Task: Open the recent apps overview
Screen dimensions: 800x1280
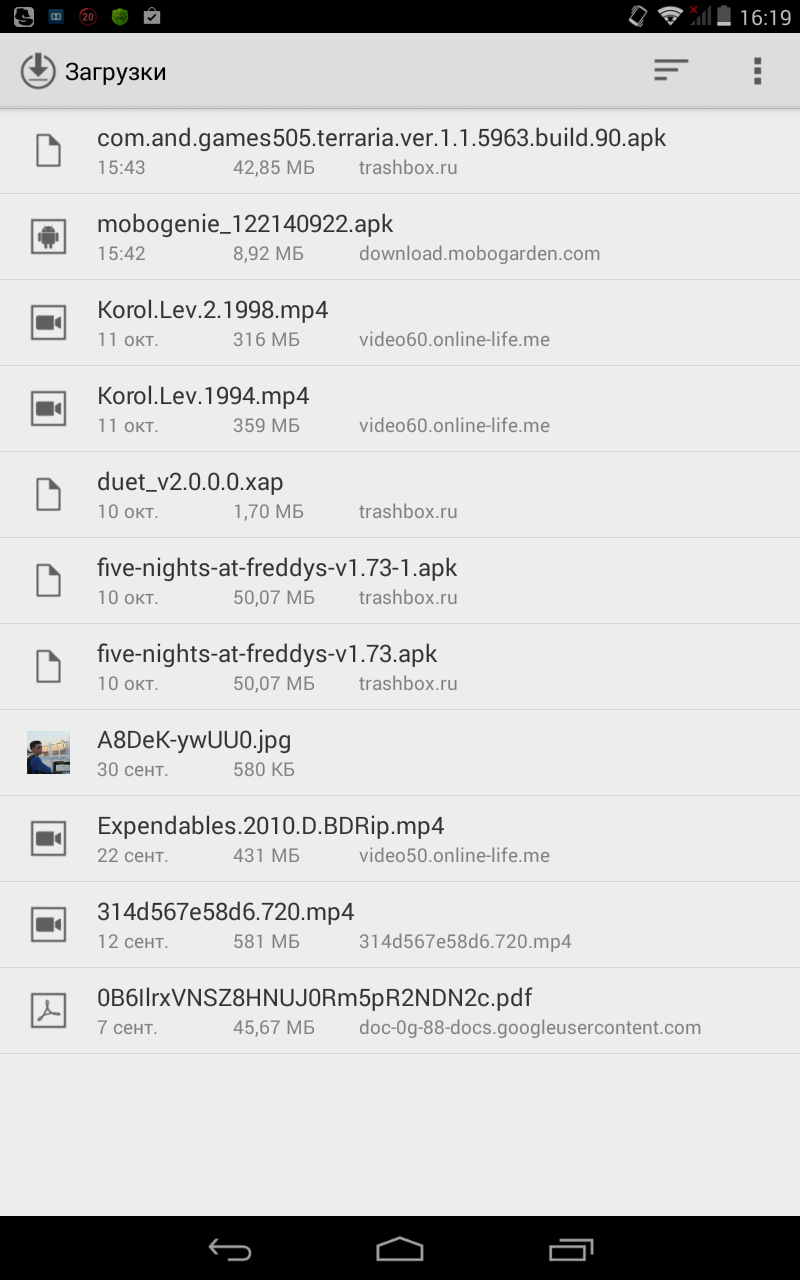Action: 571,1249
